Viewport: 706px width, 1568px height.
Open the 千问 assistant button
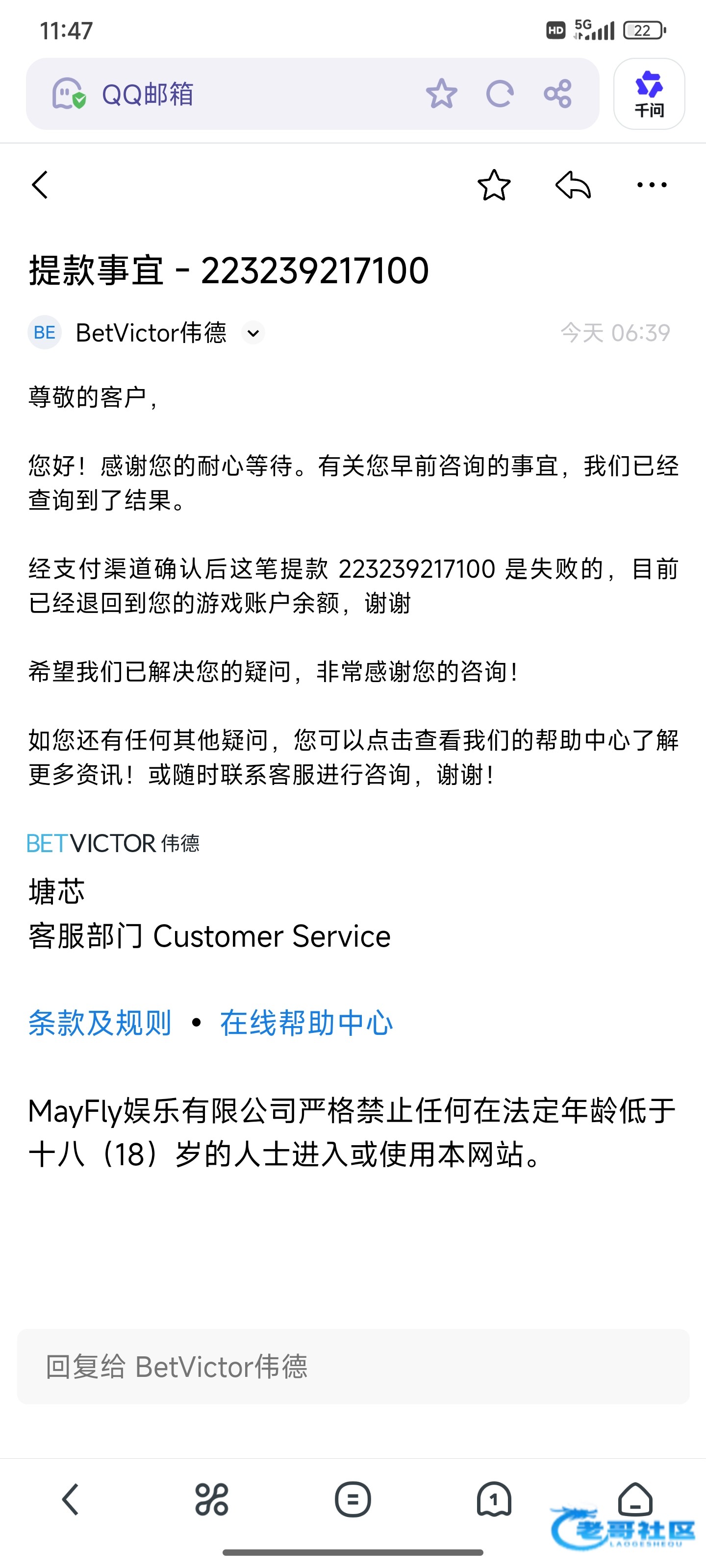(649, 94)
